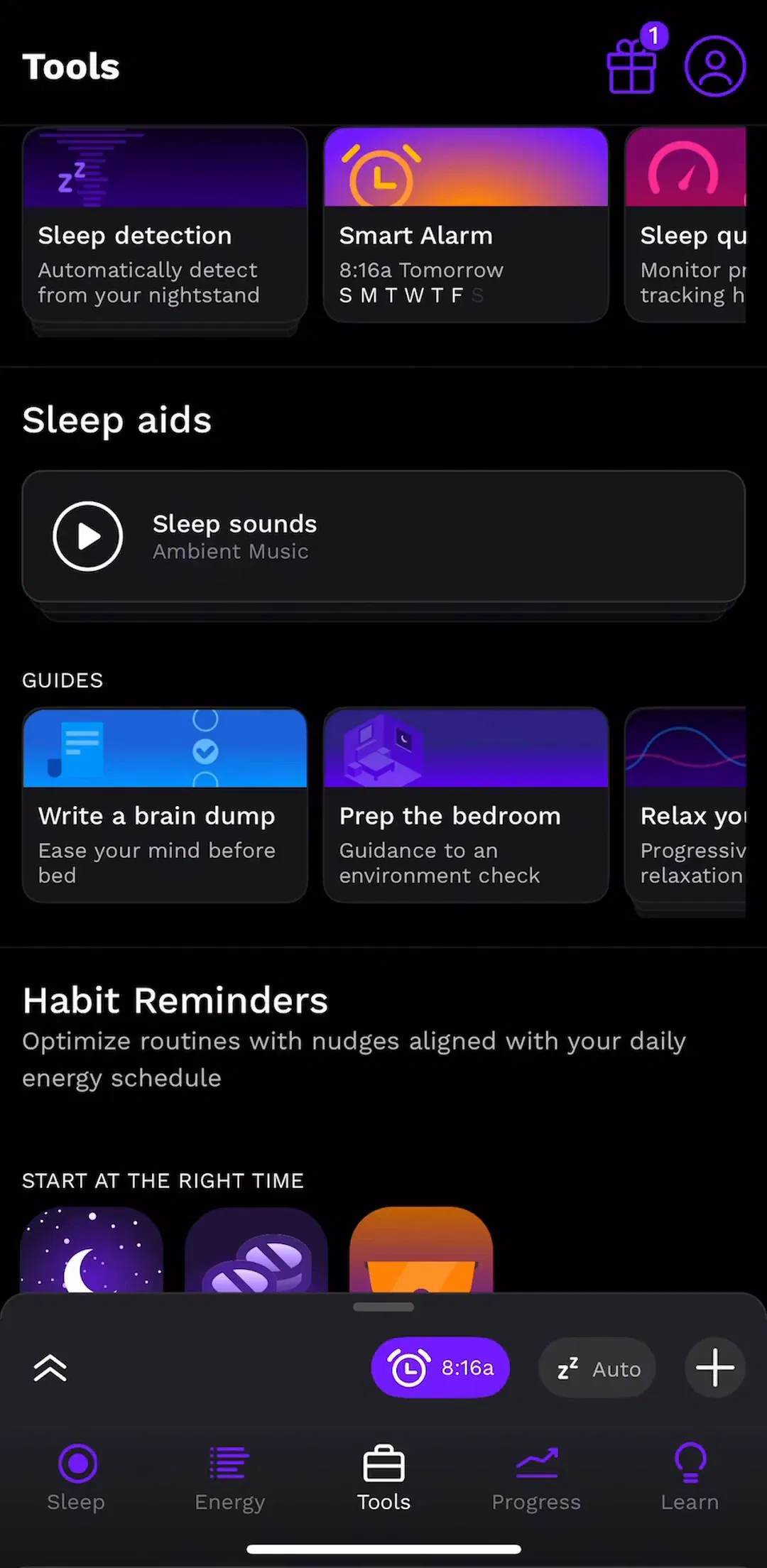
Task: Tap the Auto sleep detection chip
Action: pos(597,1368)
